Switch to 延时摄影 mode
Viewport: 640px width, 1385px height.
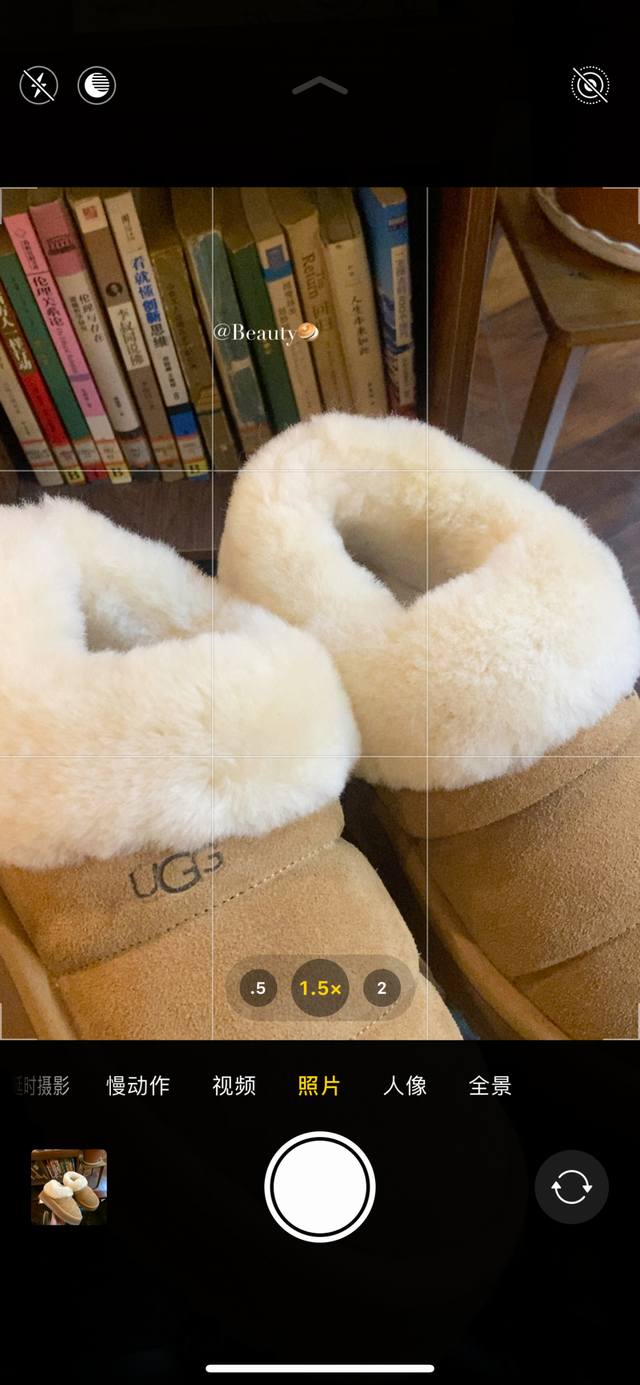[x=44, y=1086]
